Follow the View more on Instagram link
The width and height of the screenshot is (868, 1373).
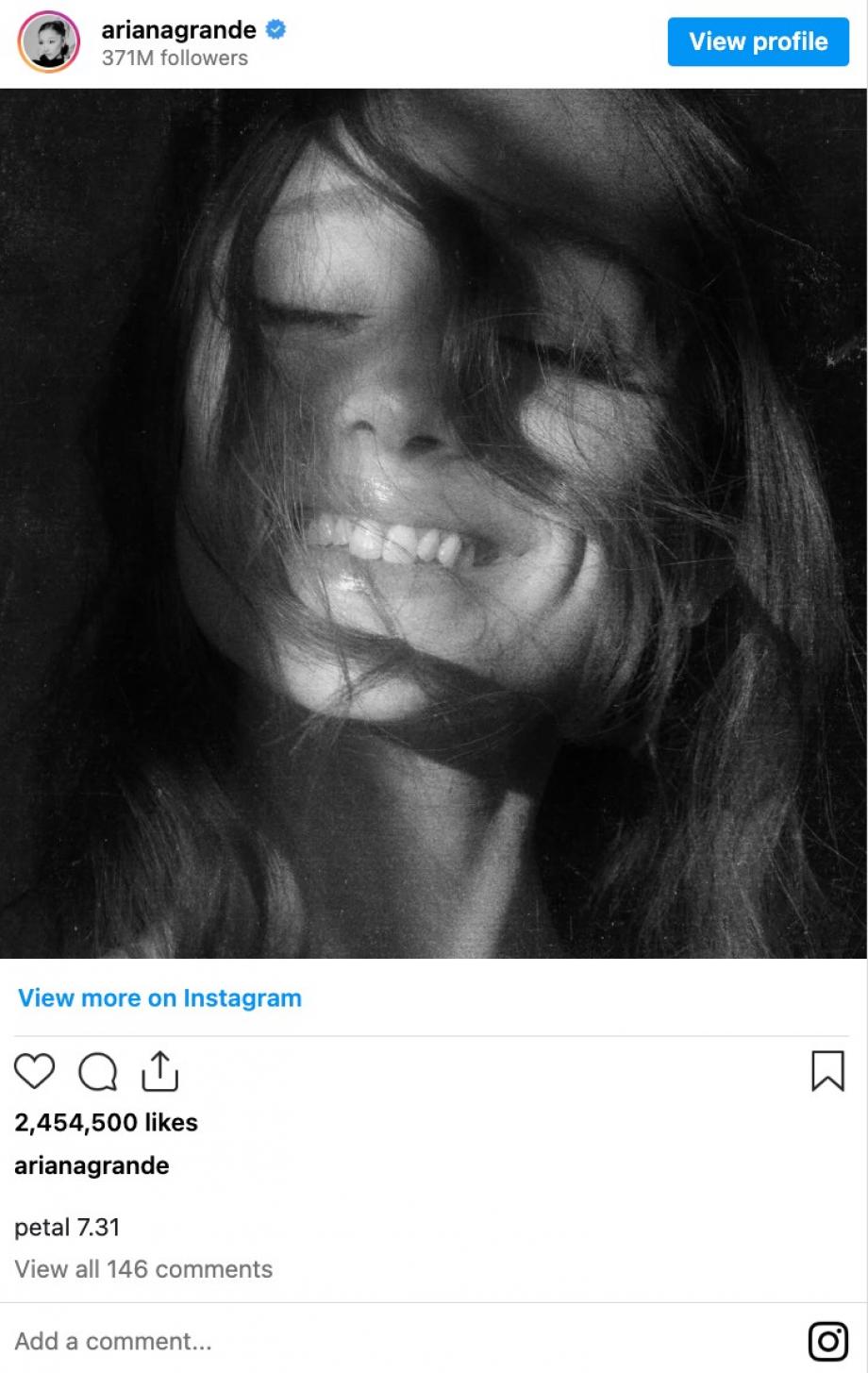tap(159, 997)
